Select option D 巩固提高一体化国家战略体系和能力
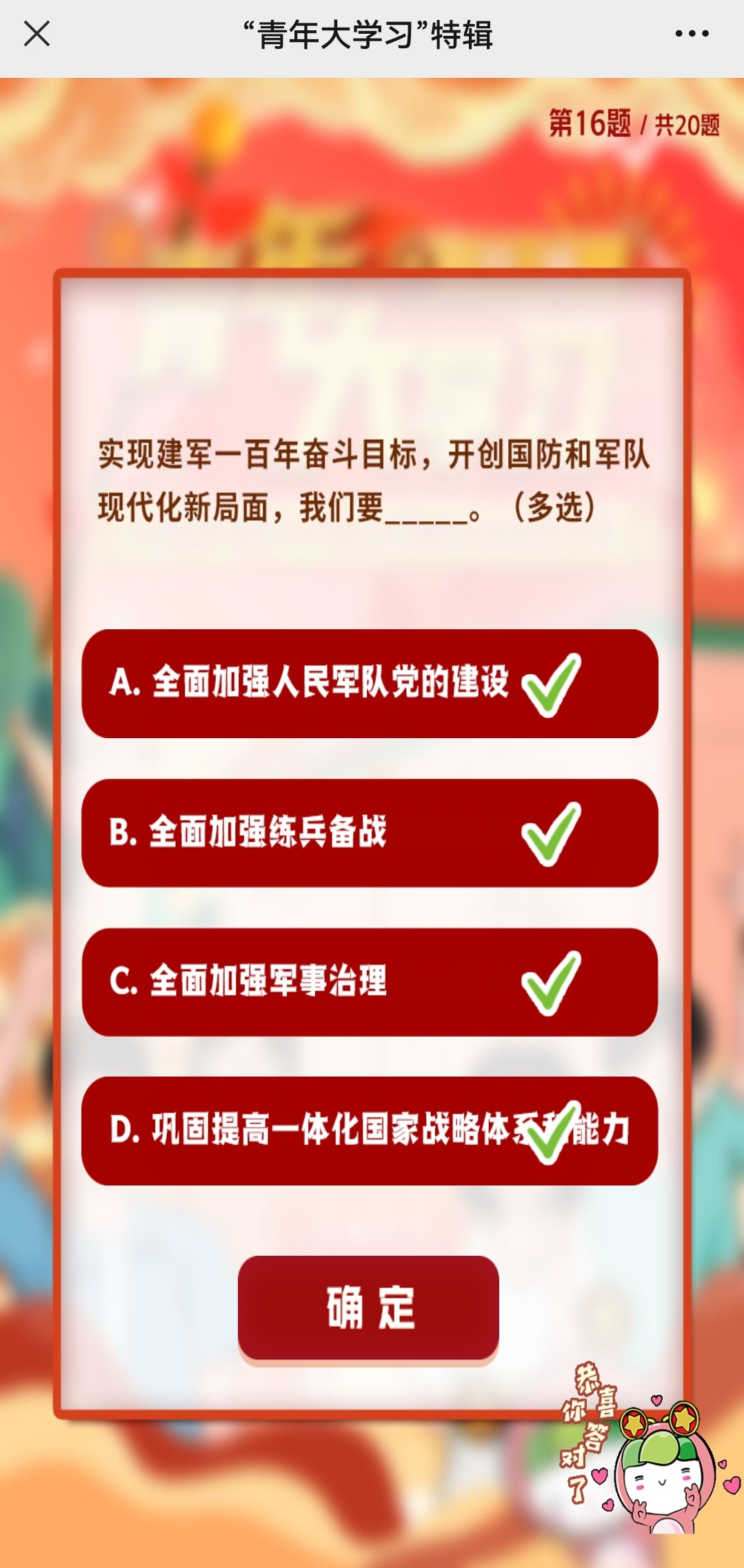Screen dimensions: 744x1568 point(369,1130)
